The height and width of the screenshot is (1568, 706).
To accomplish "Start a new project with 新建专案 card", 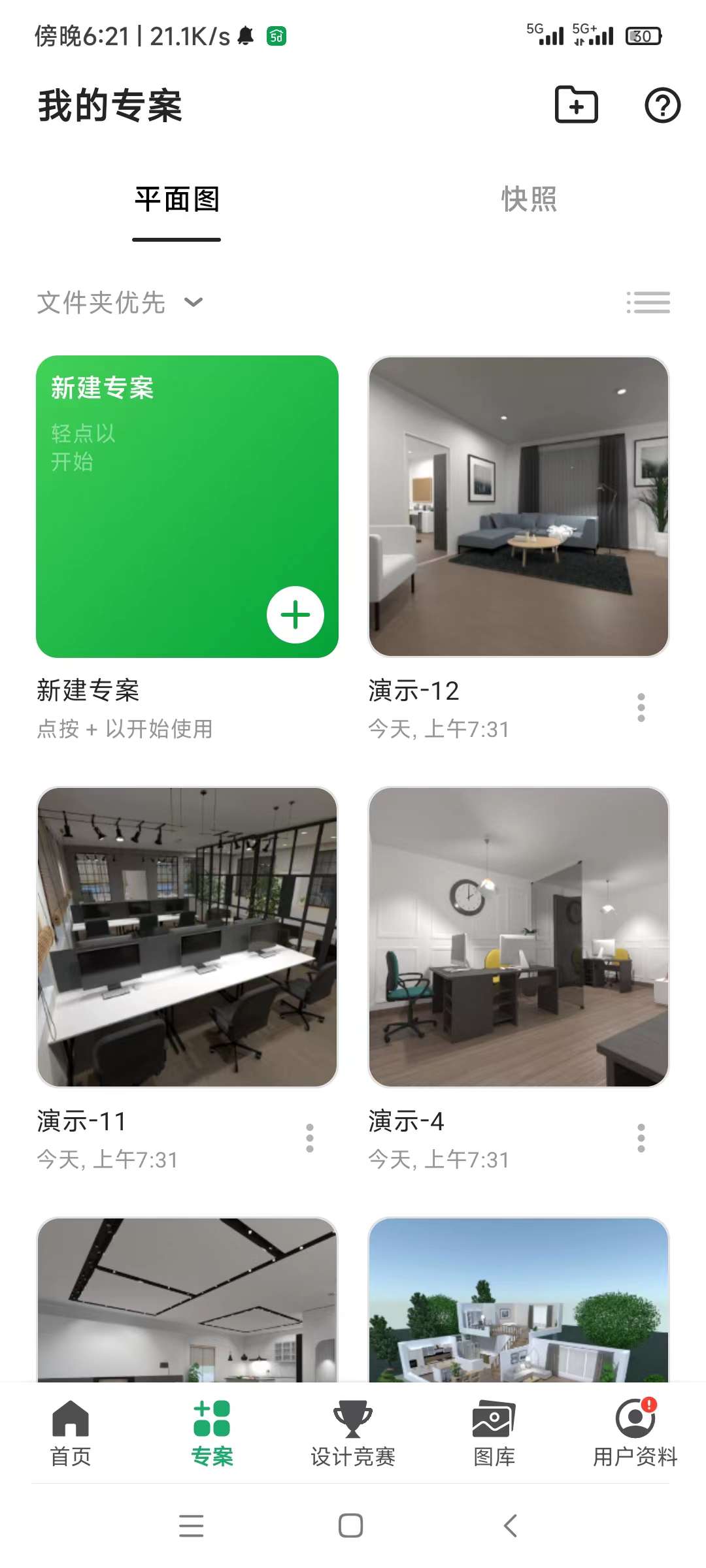I will (187, 506).
